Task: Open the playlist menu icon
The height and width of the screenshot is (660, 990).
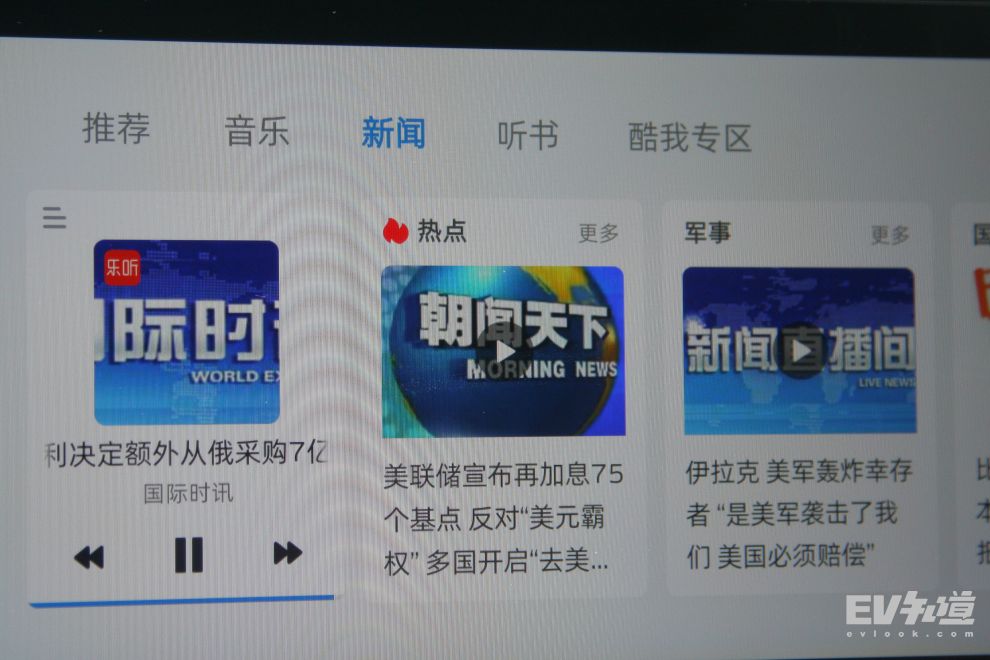Action: click(54, 217)
